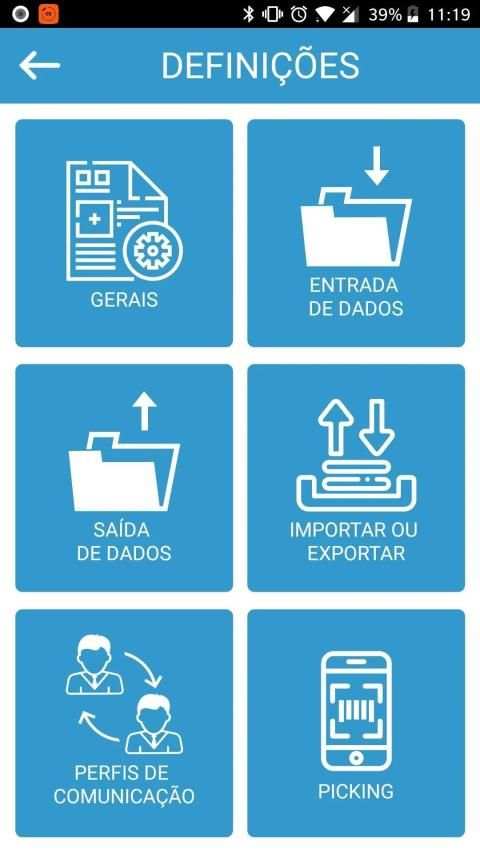Image resolution: width=480 pixels, height=853 pixels.
Task: Open Importar ou Exportar
Action: (x=356, y=478)
